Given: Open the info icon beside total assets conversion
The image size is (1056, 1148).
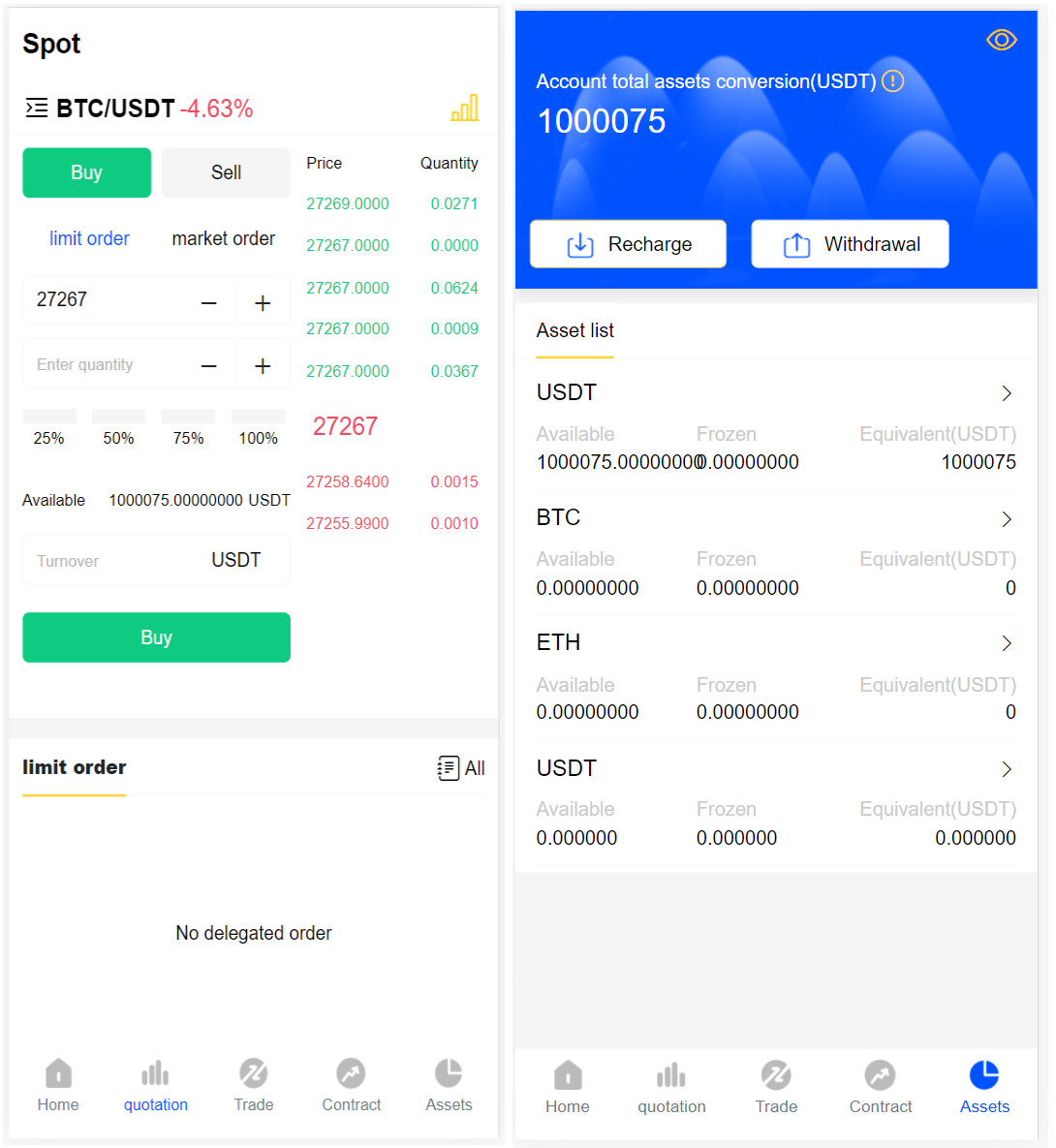Looking at the screenshot, I should 893,81.
